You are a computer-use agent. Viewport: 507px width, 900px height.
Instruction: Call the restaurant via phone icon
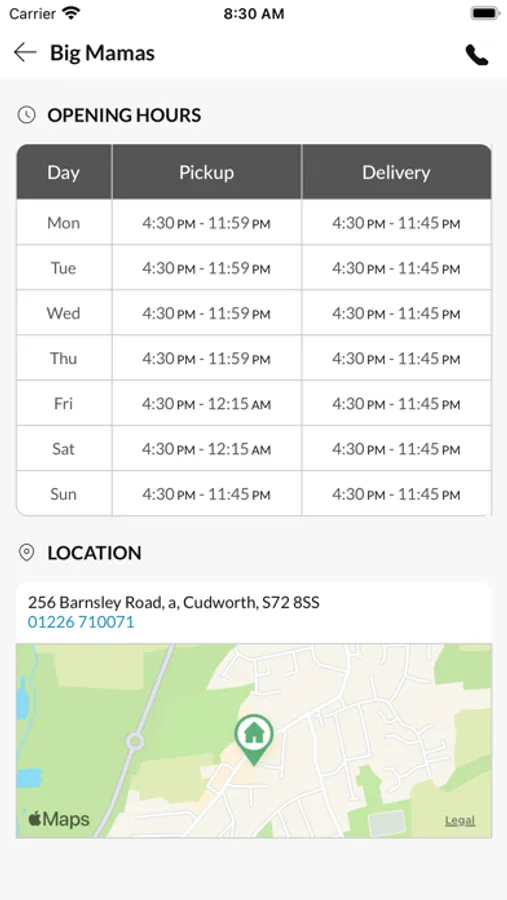coord(477,55)
